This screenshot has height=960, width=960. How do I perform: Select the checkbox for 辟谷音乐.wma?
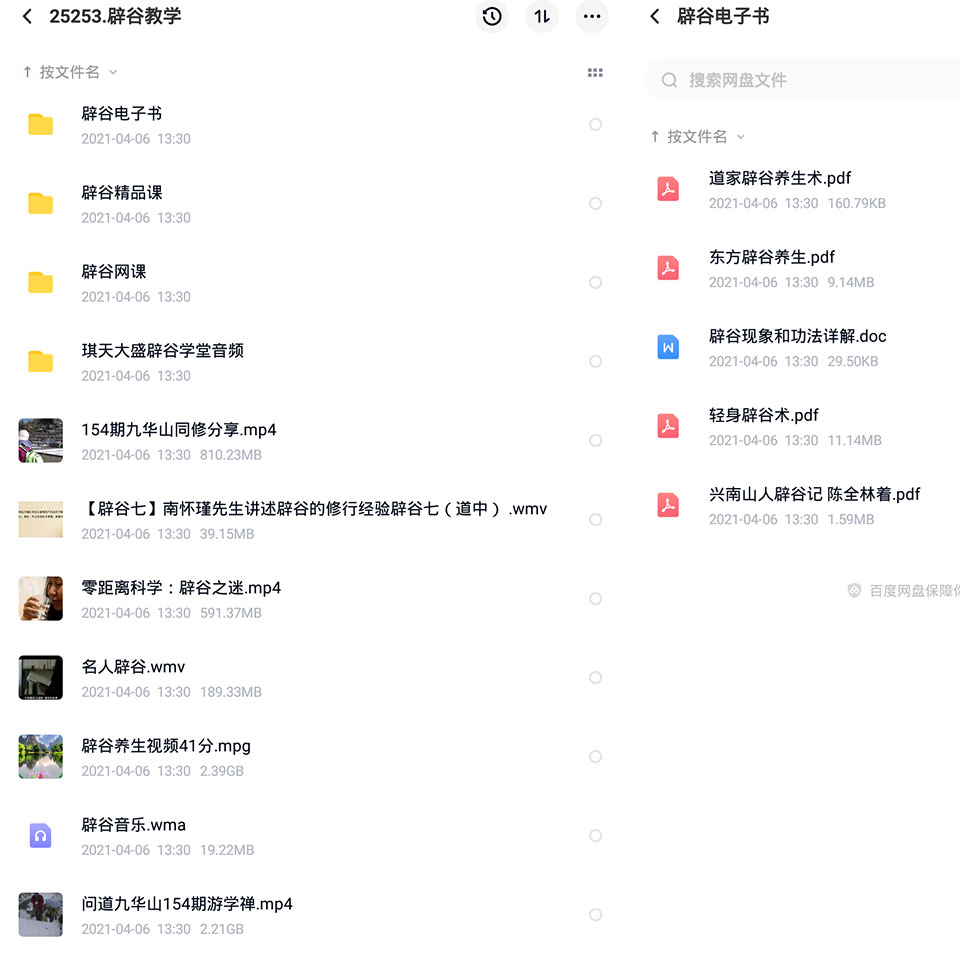(595, 836)
